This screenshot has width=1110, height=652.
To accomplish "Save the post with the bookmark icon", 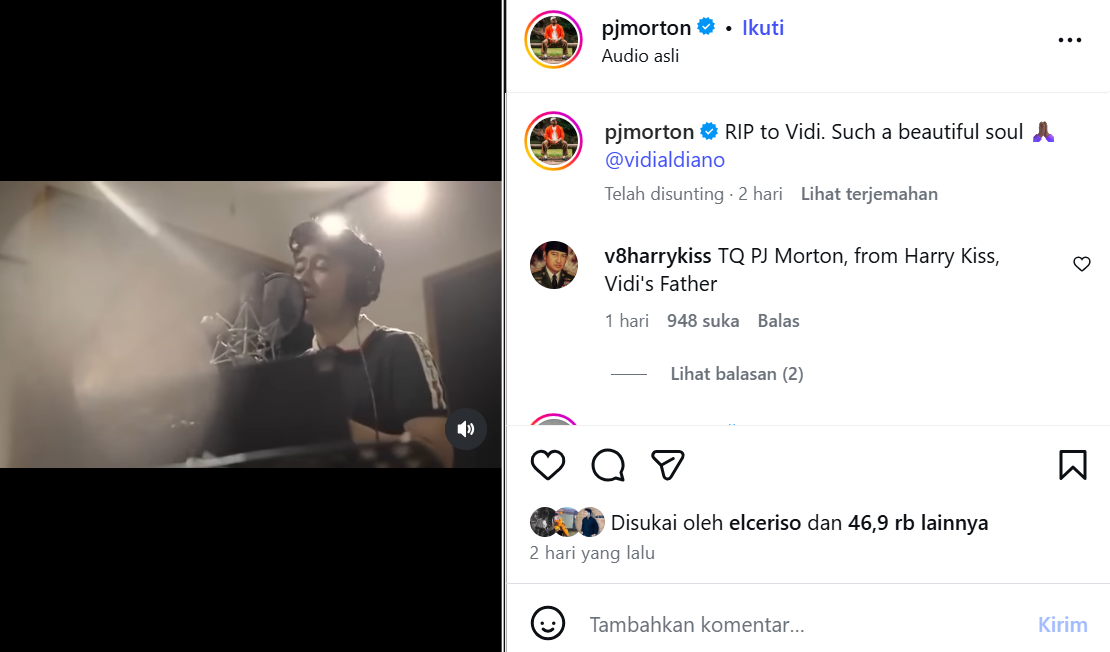I will tap(1072, 465).
